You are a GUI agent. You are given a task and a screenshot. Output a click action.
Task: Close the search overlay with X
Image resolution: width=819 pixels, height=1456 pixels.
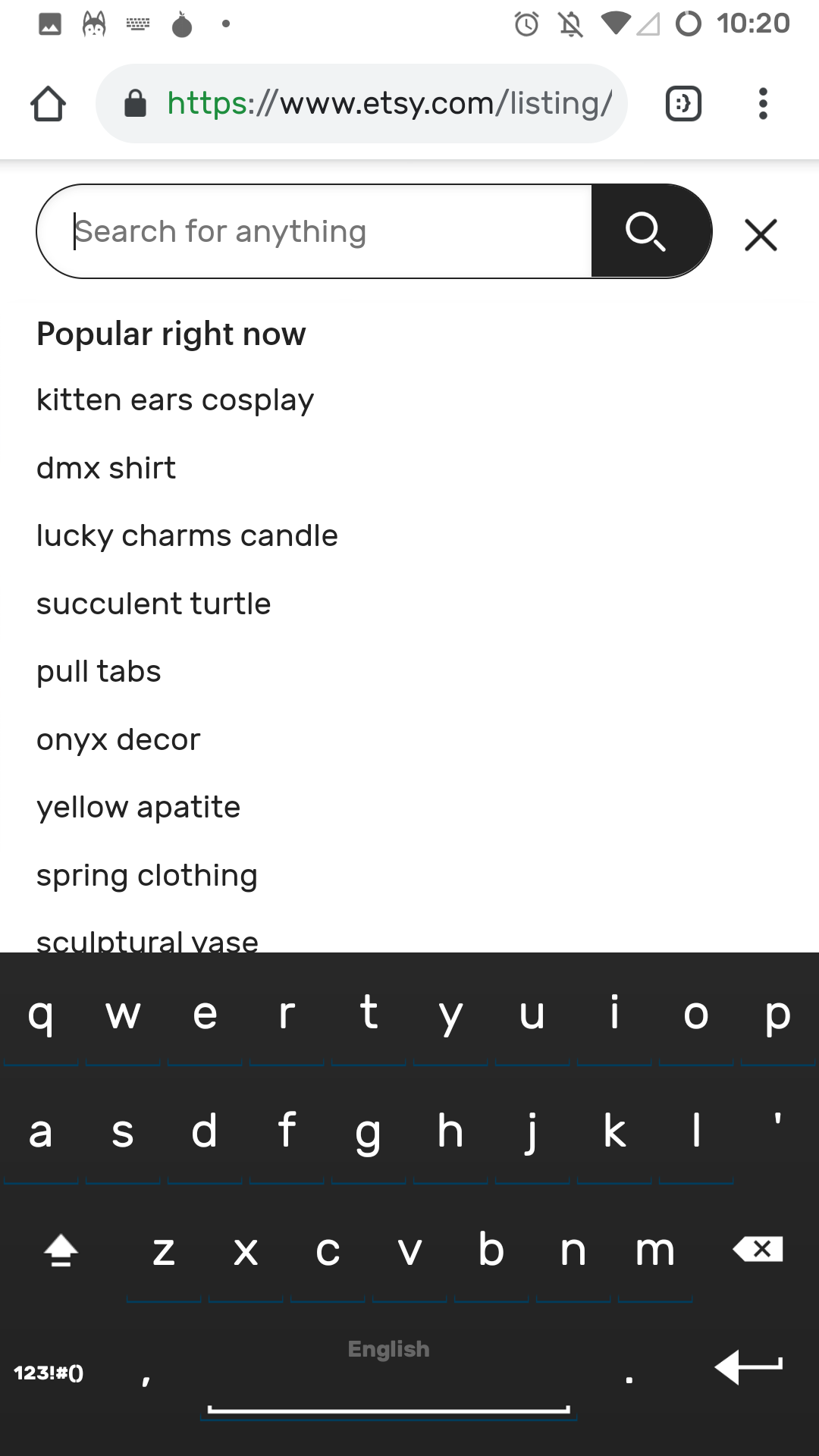(761, 234)
